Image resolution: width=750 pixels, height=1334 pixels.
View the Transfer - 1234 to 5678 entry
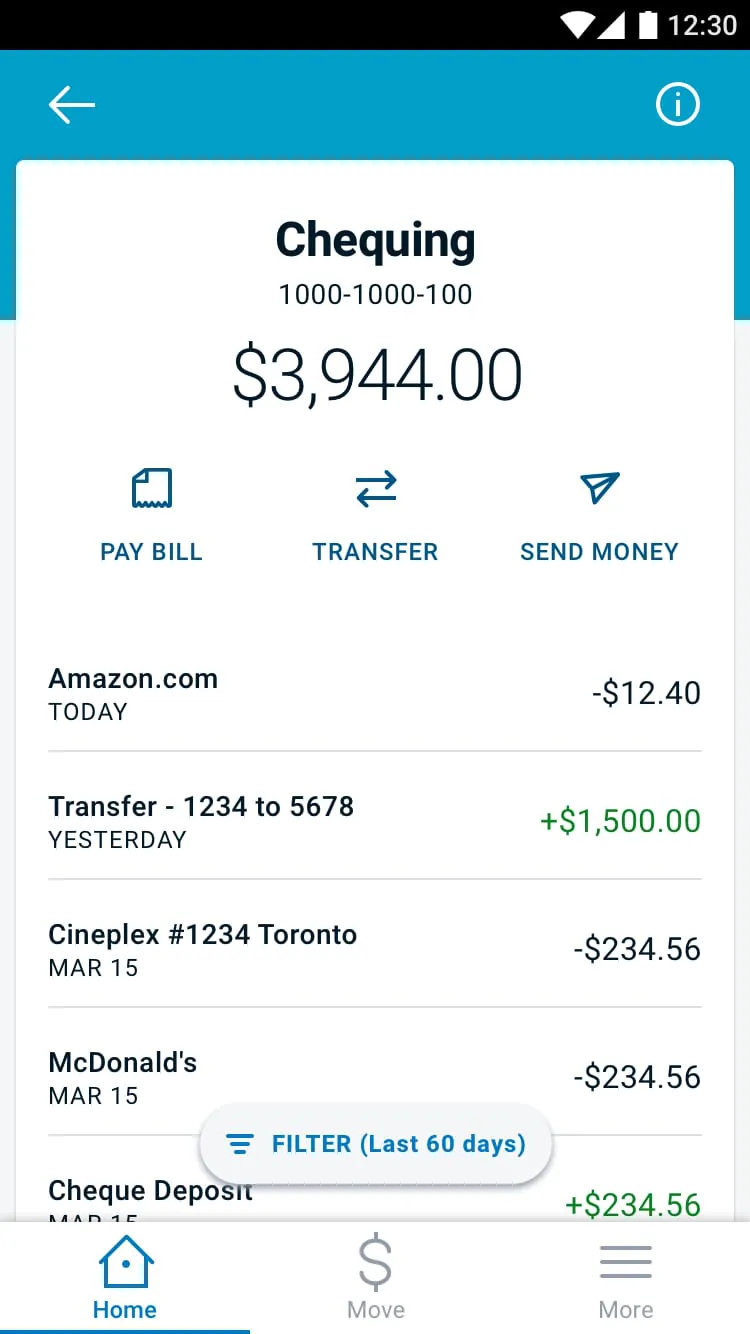click(x=375, y=820)
